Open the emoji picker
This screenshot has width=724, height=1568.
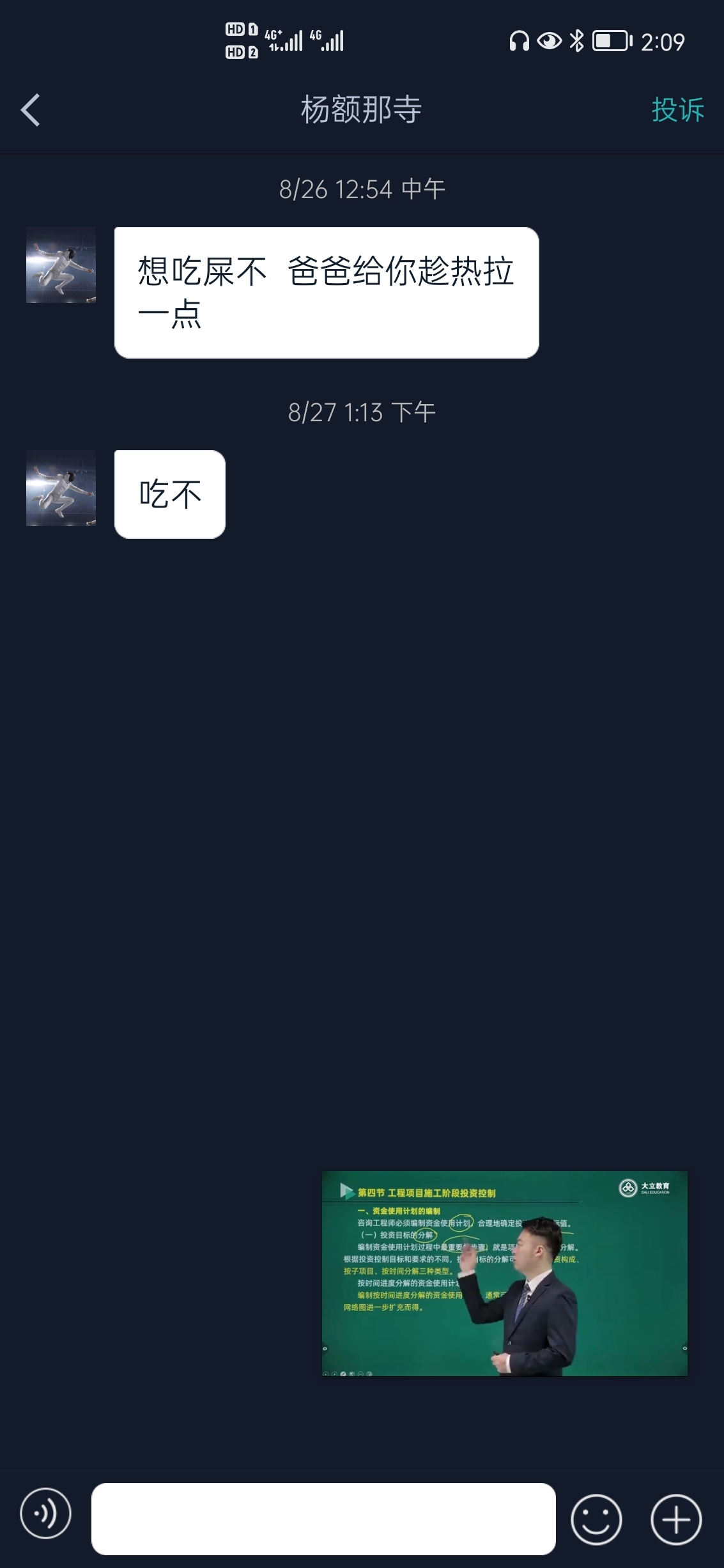point(596,1519)
